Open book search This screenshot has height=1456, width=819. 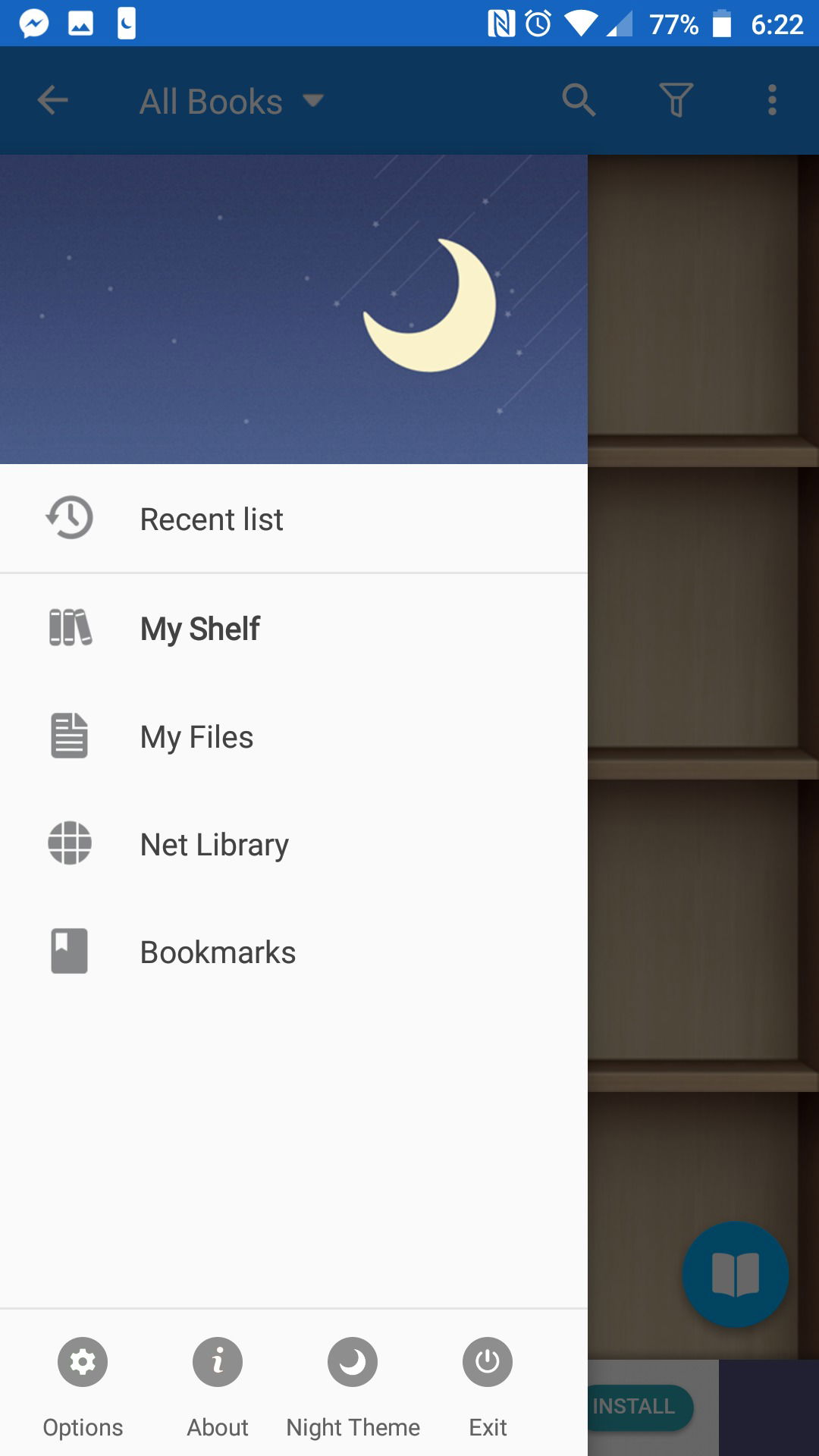(x=579, y=100)
